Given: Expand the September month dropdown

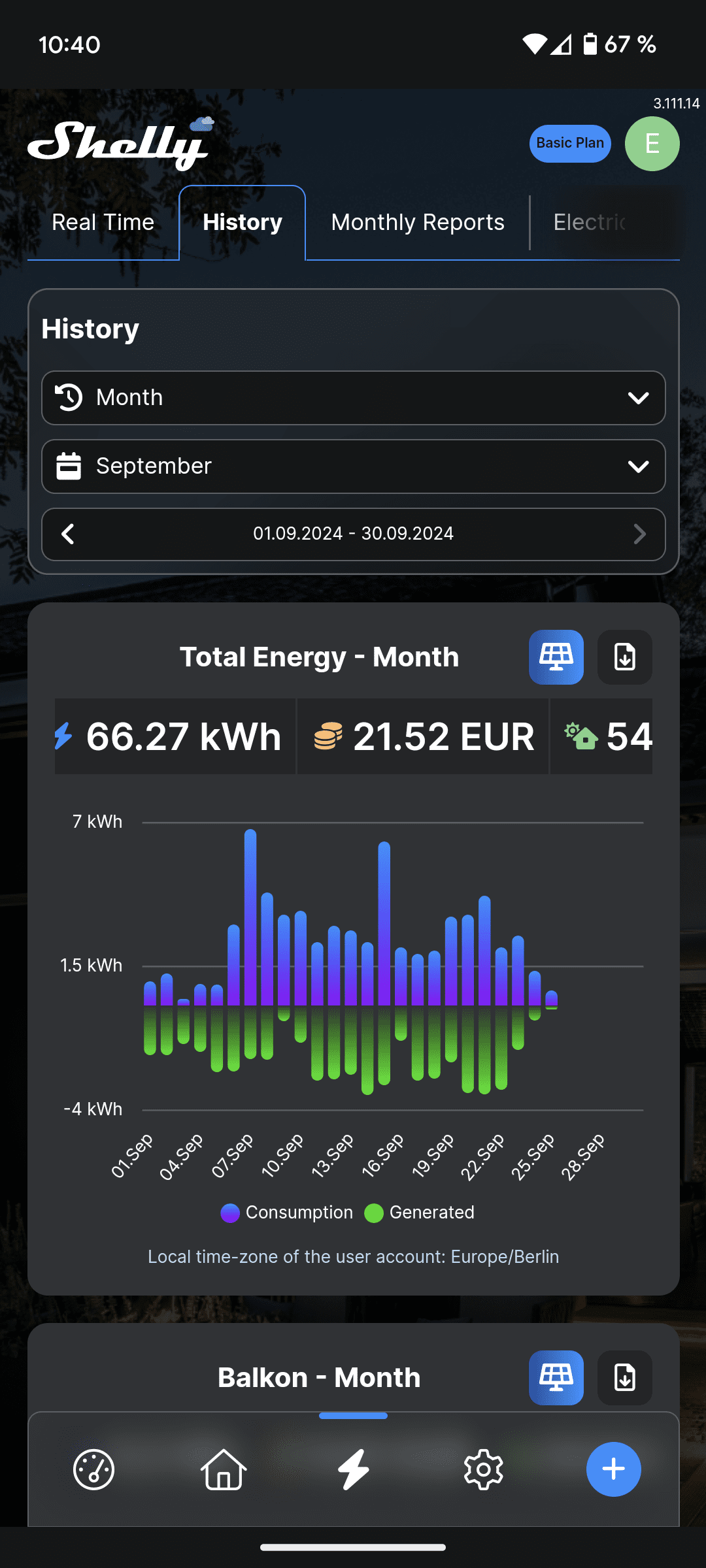Looking at the screenshot, I should (353, 466).
